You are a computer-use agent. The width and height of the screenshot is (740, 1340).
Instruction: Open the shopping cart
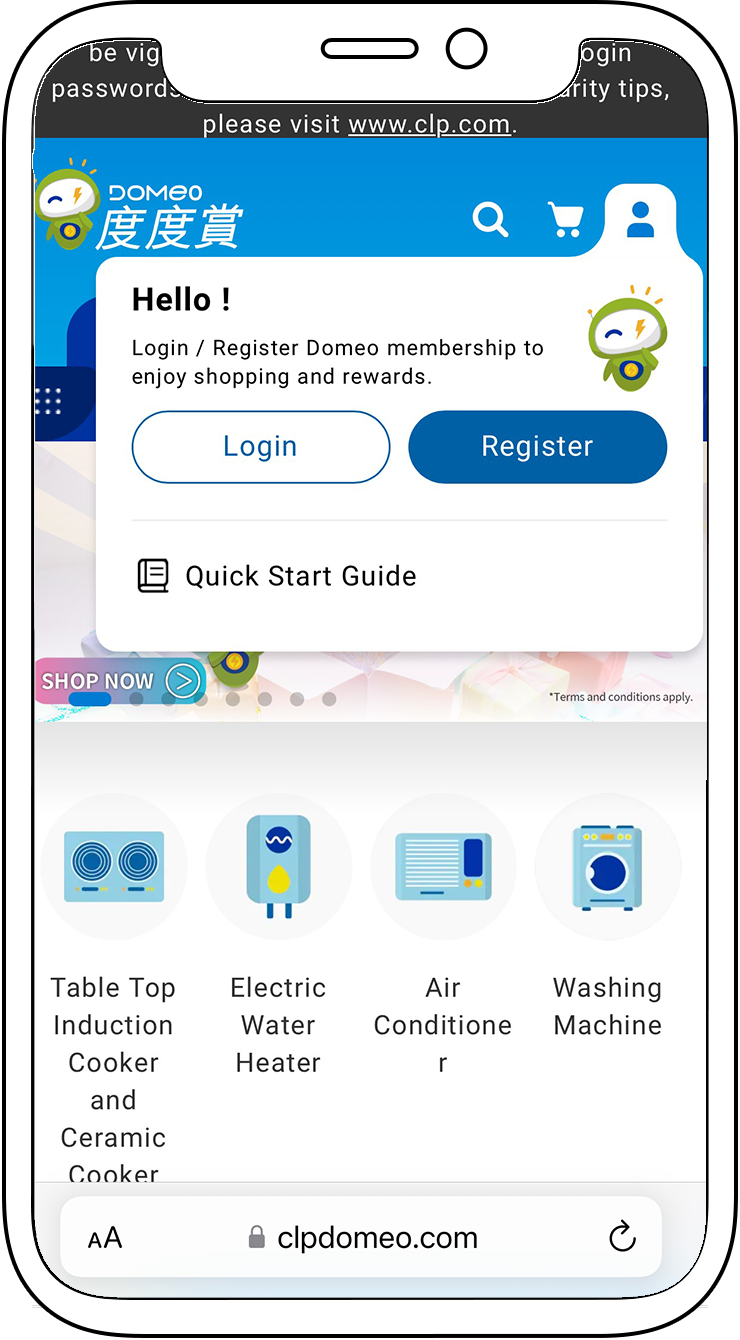click(566, 219)
